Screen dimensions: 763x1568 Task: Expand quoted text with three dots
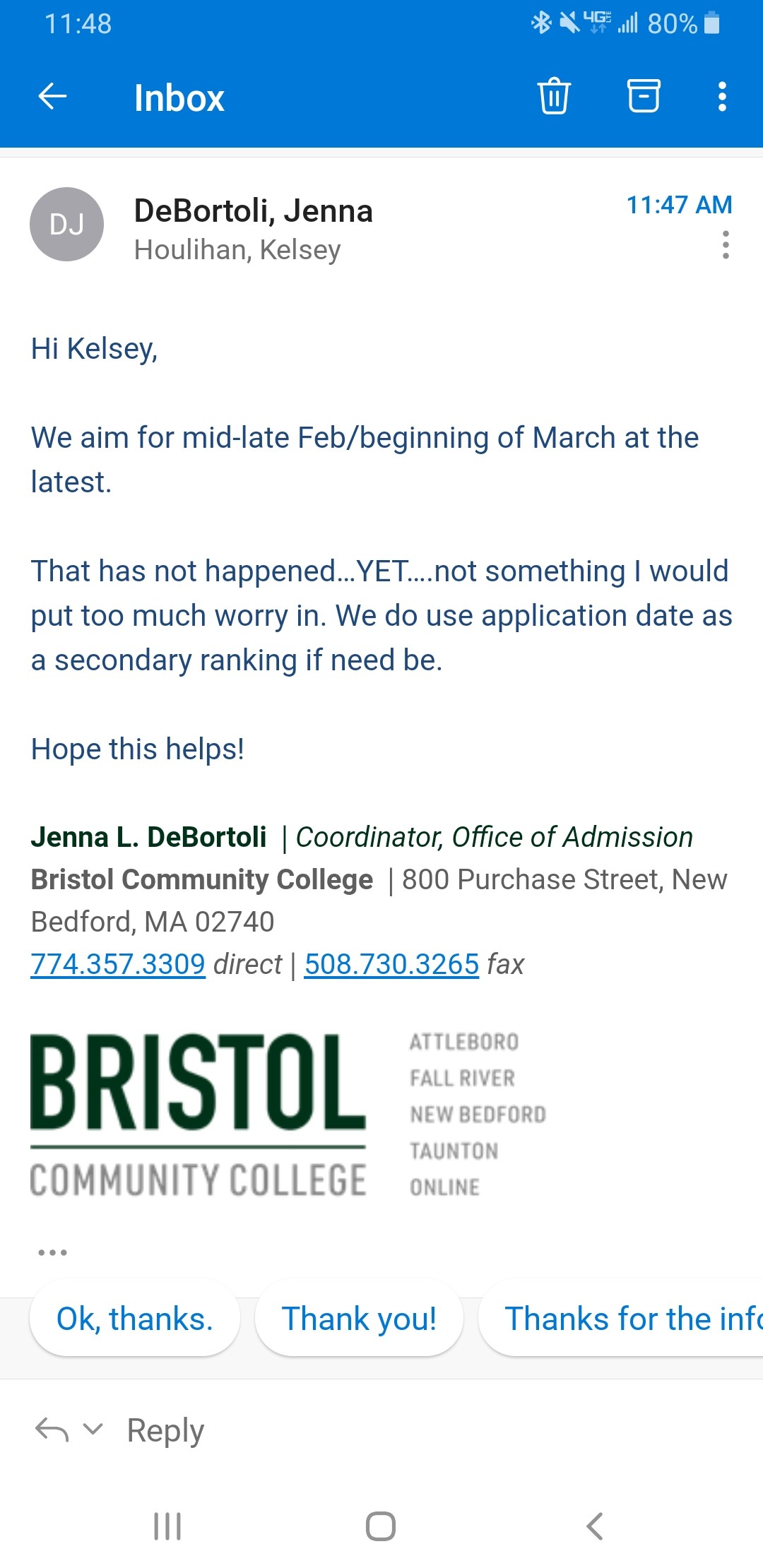click(x=52, y=1252)
